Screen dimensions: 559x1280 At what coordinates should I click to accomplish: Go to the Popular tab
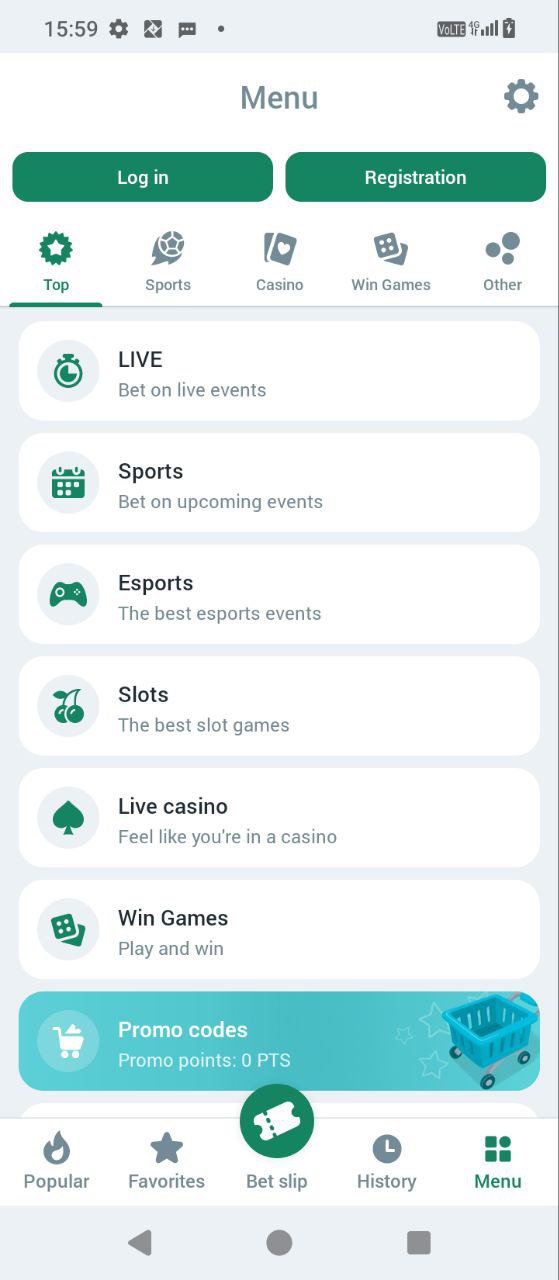[56, 1162]
